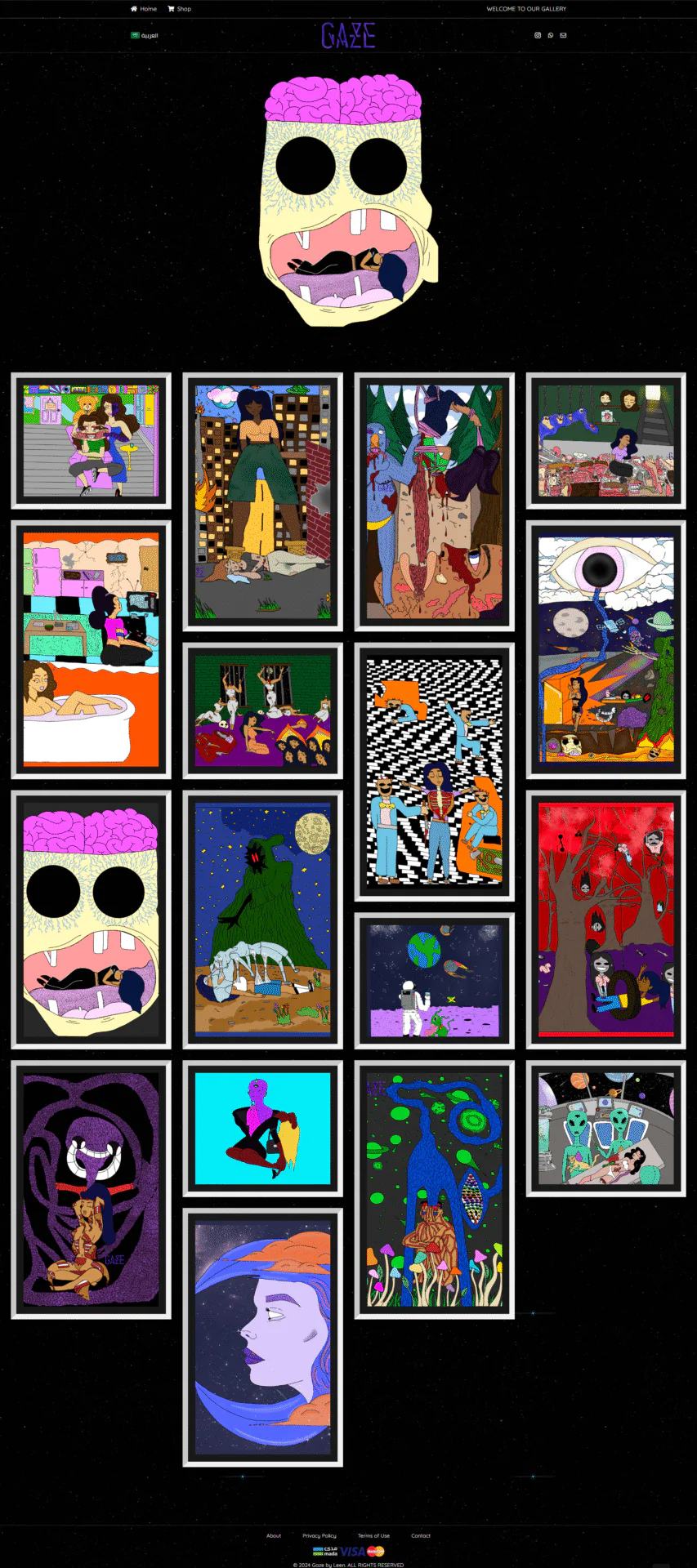Open the About page in footer
The image size is (697, 1568).
click(274, 1535)
